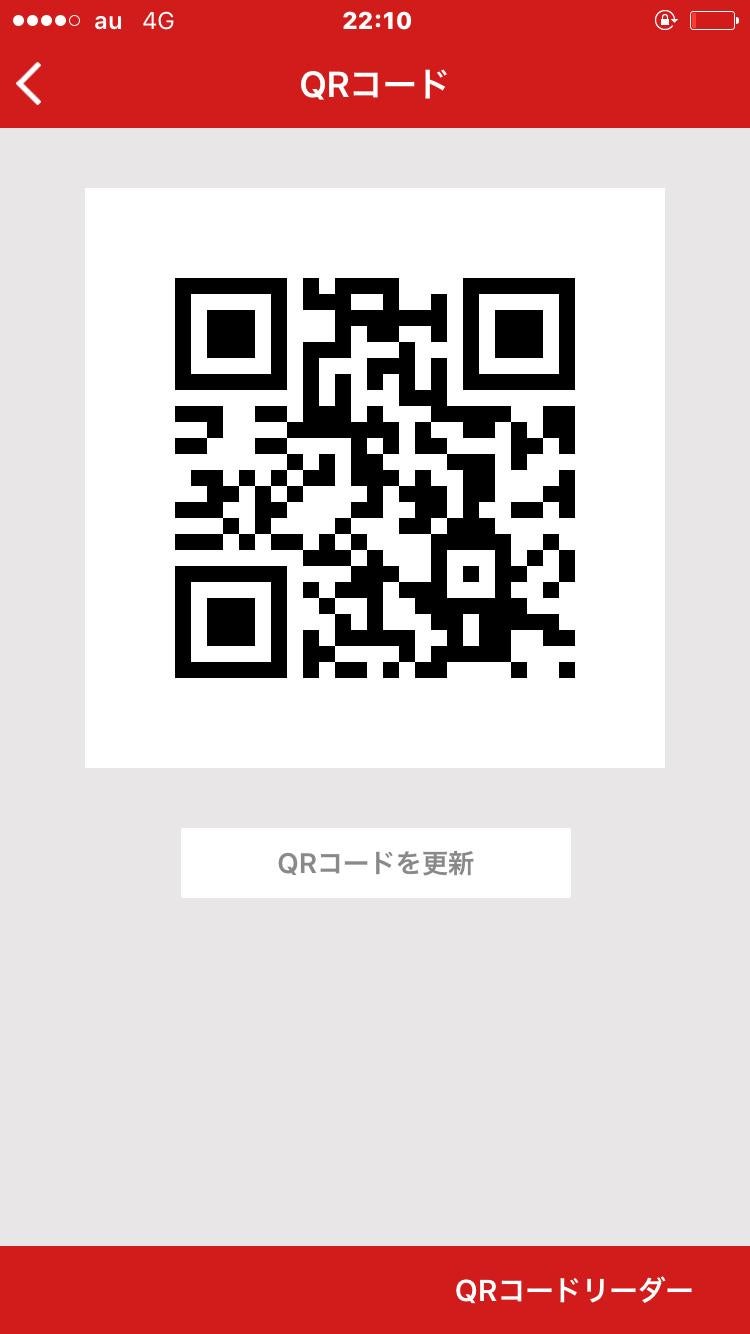Tap the QRコード title in the header
Viewport: 750px width, 1334px height.
(375, 83)
